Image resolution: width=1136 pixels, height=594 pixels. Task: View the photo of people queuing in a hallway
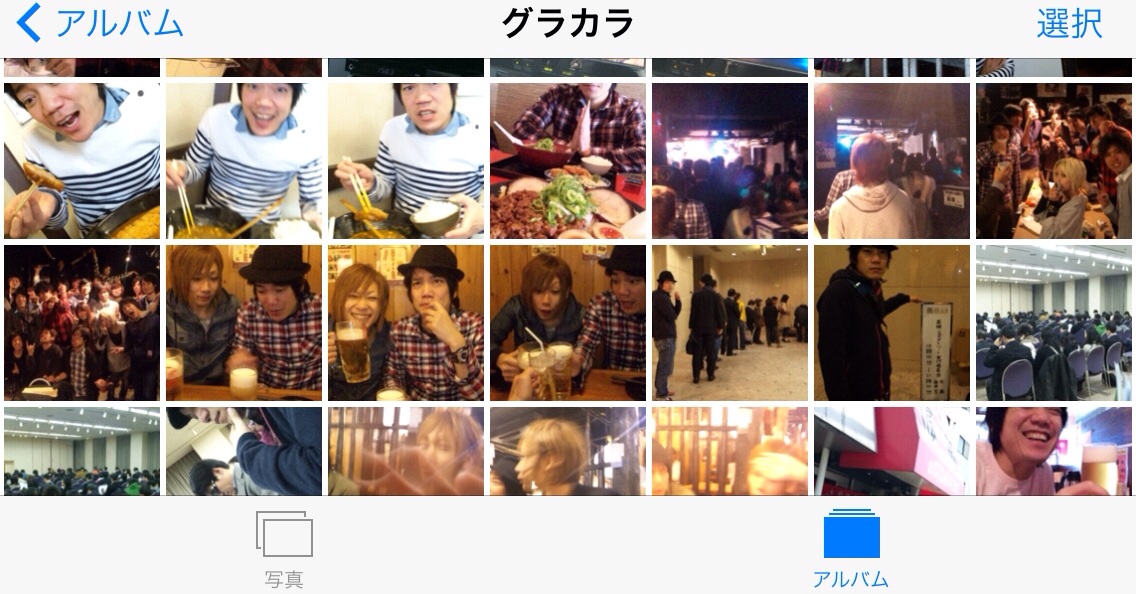point(730,322)
